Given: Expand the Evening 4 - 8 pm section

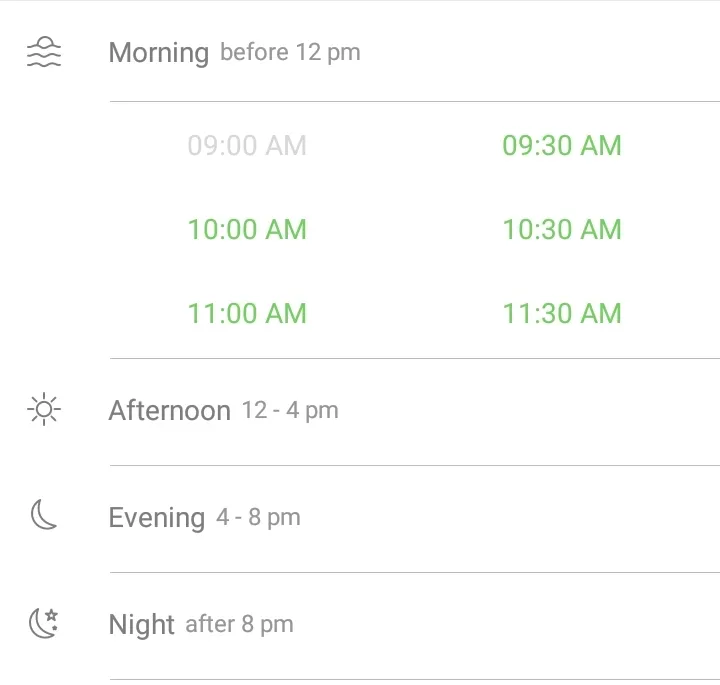Looking at the screenshot, I should pyautogui.click(x=204, y=518).
